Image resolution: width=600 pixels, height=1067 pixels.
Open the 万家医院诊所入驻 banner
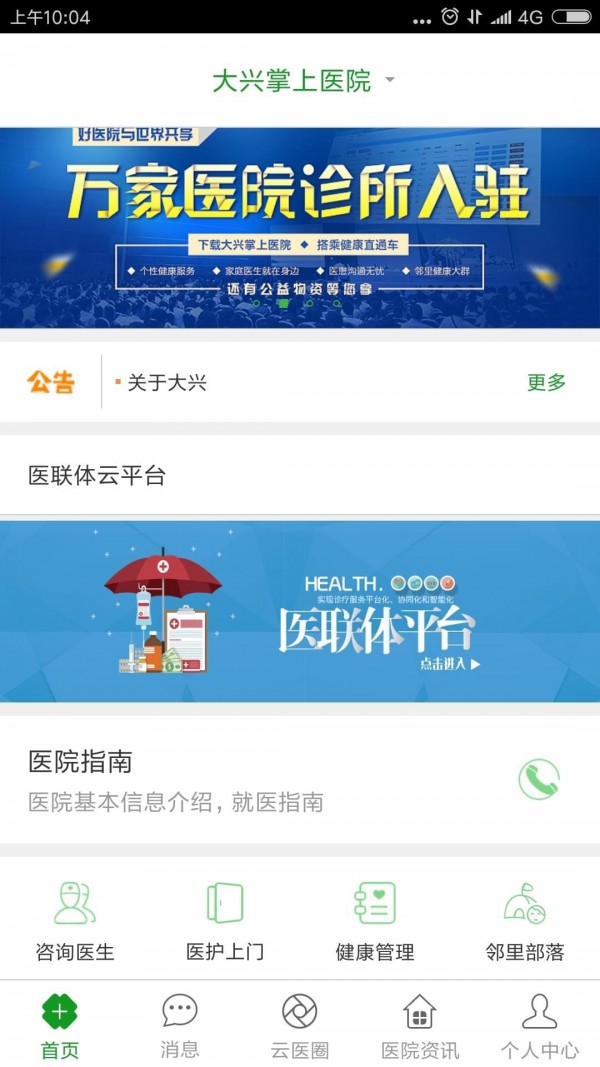[x=300, y=227]
